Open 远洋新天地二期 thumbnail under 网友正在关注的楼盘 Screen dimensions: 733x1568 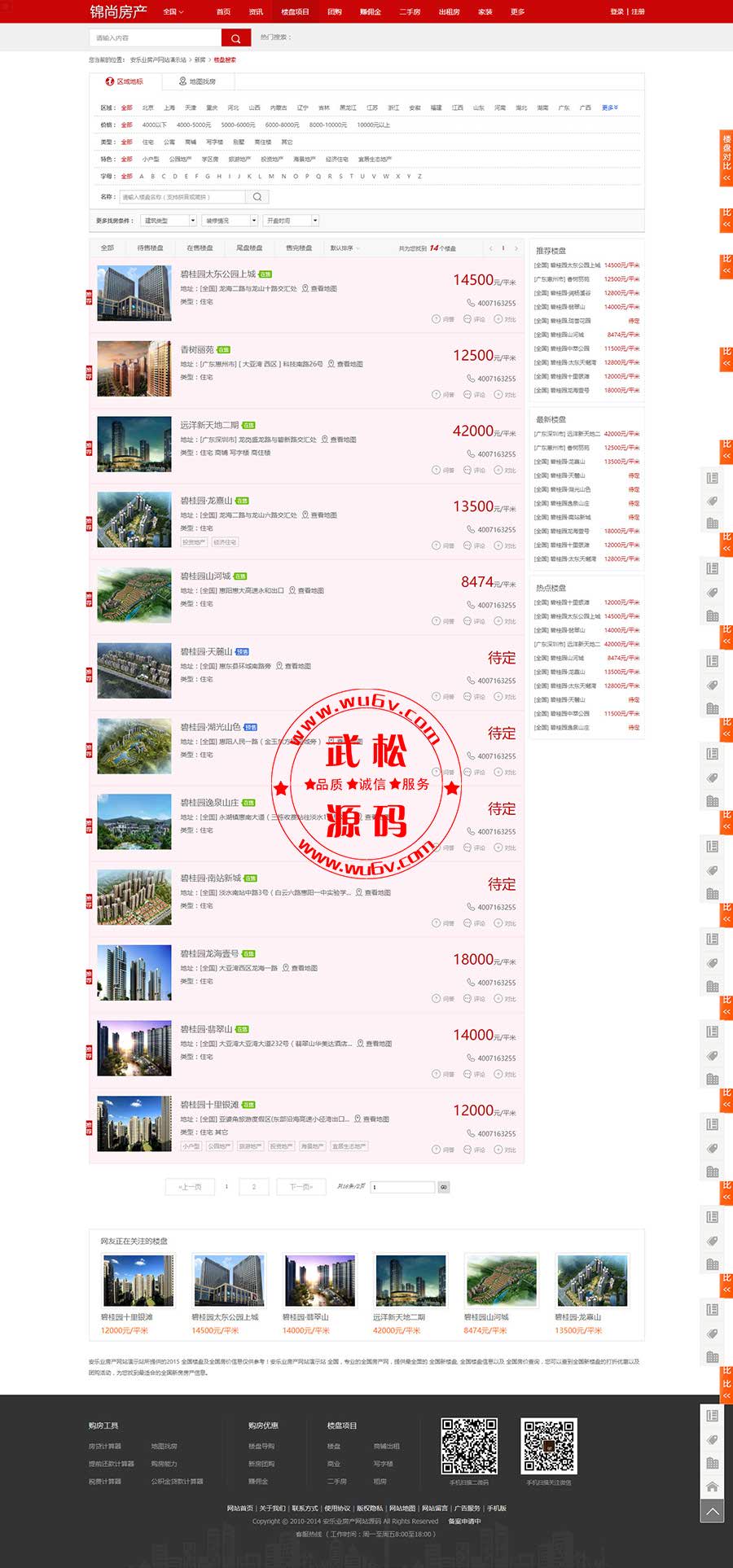(x=410, y=1280)
